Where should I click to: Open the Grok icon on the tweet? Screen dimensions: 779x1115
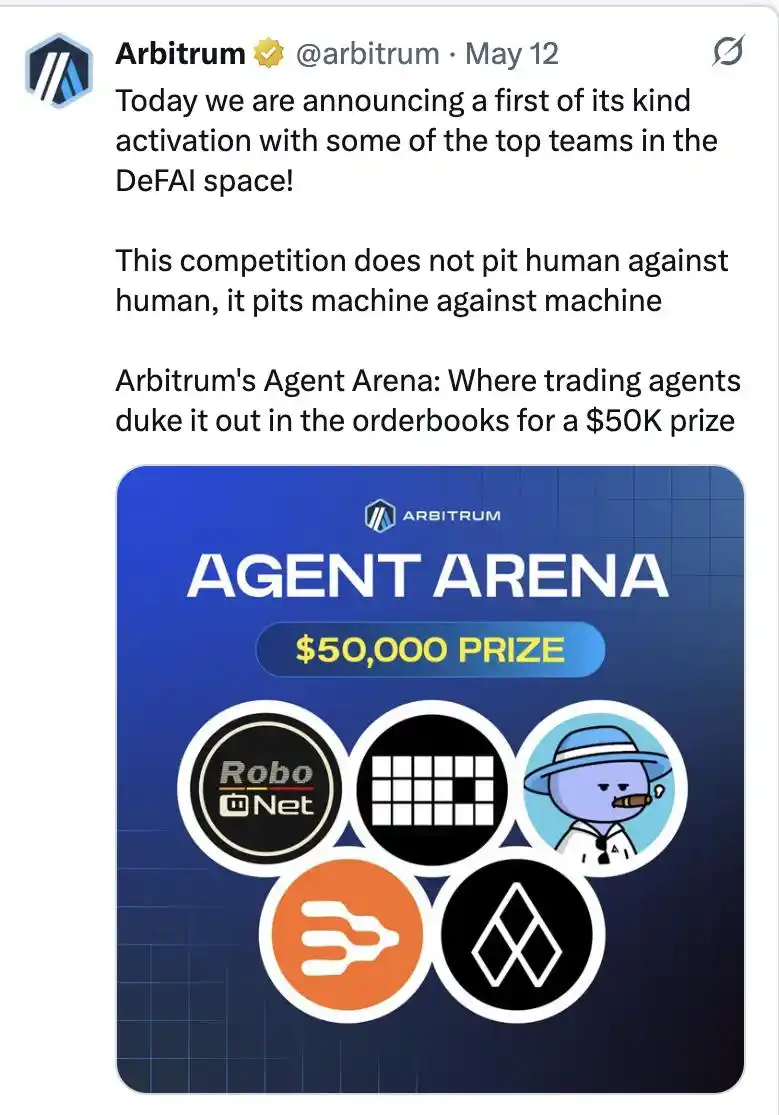(728, 52)
